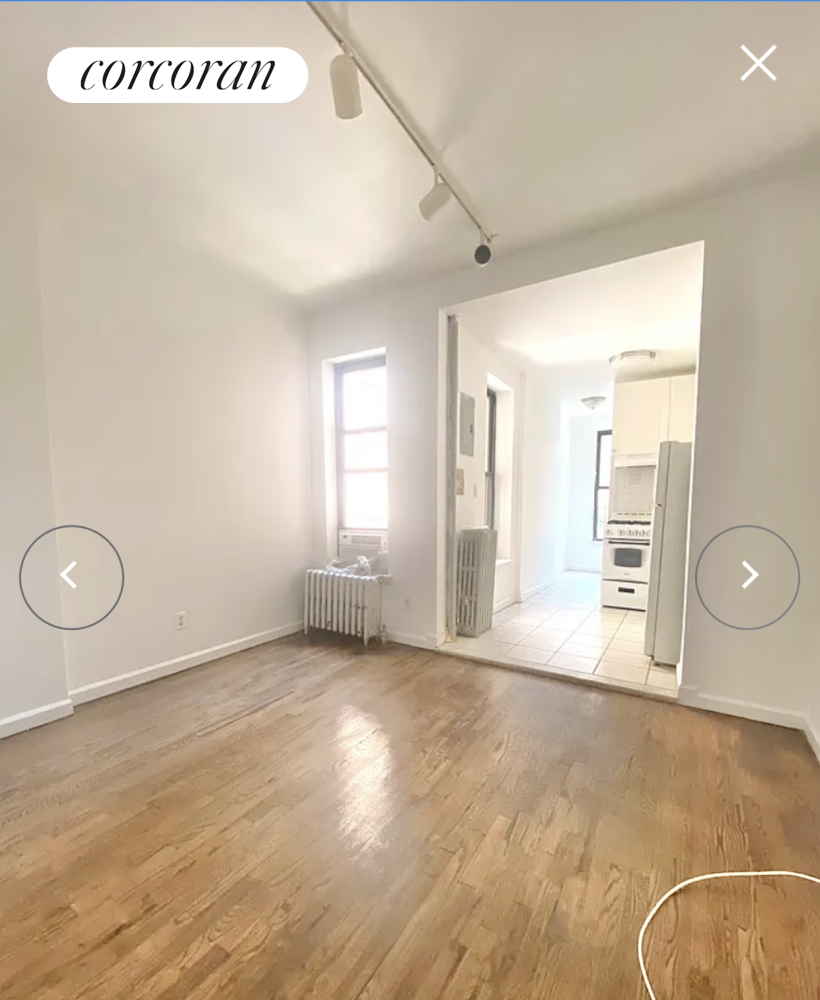Click the left chevron to go back one image
820x1000 pixels.
[71, 576]
